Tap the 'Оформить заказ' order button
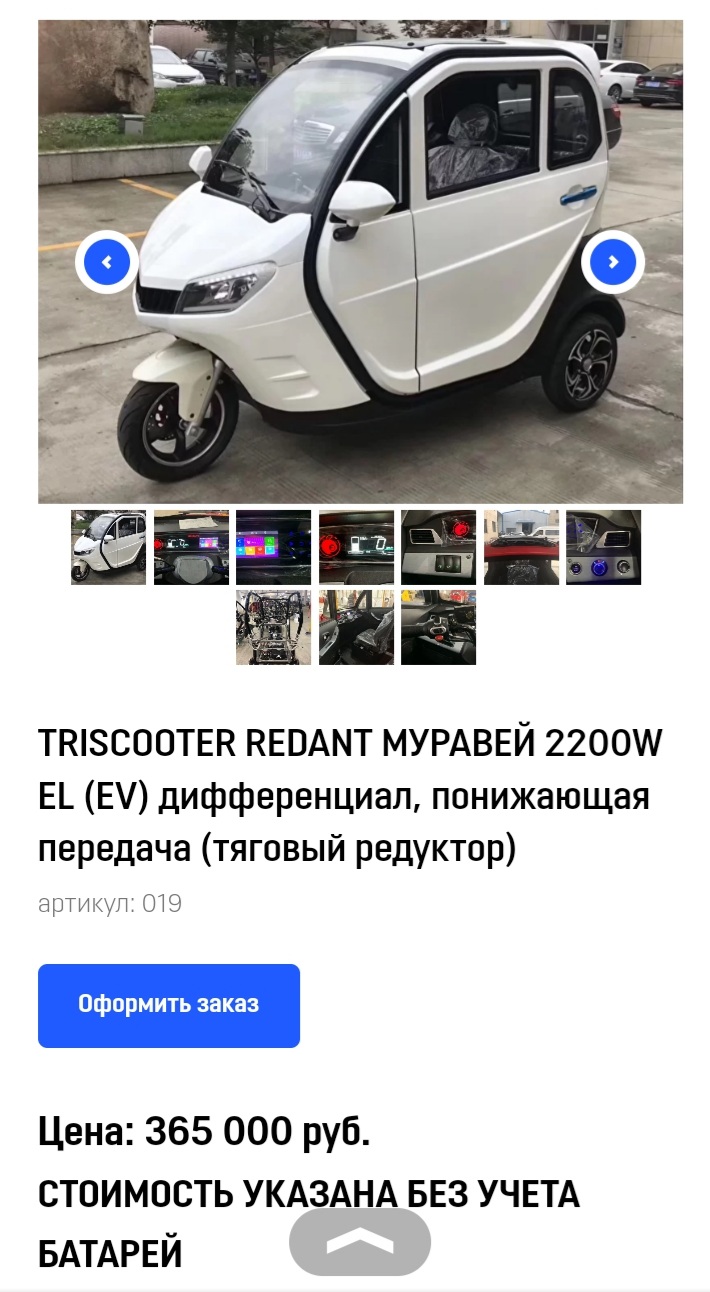 [169, 1005]
